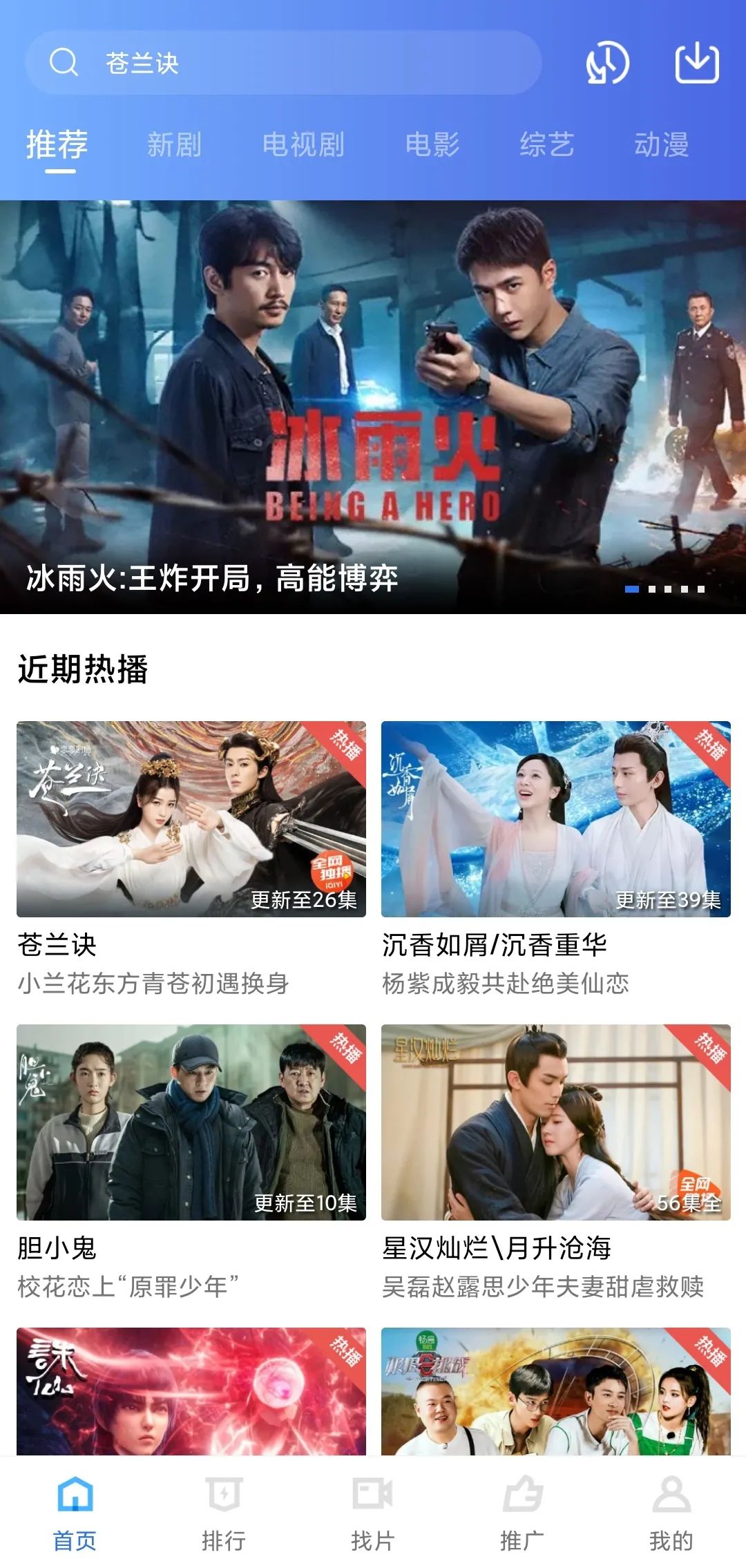746x1568 pixels.
Task: Switch to the 综艺 tab
Action: pos(546,145)
